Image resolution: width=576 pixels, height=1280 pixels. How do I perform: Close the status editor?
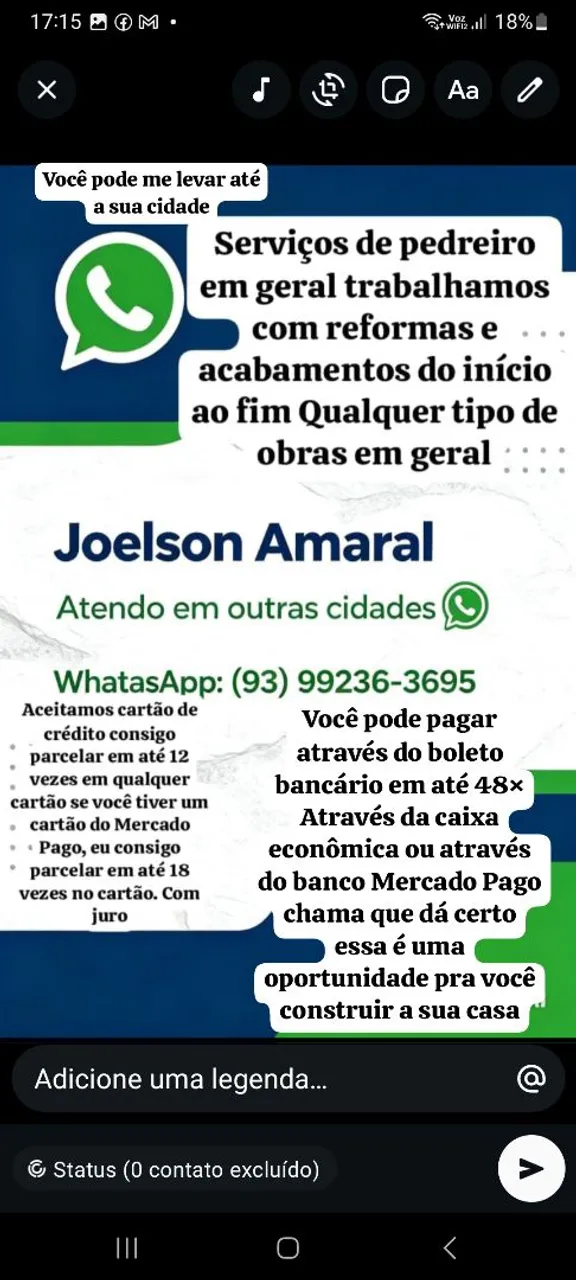tap(46, 90)
